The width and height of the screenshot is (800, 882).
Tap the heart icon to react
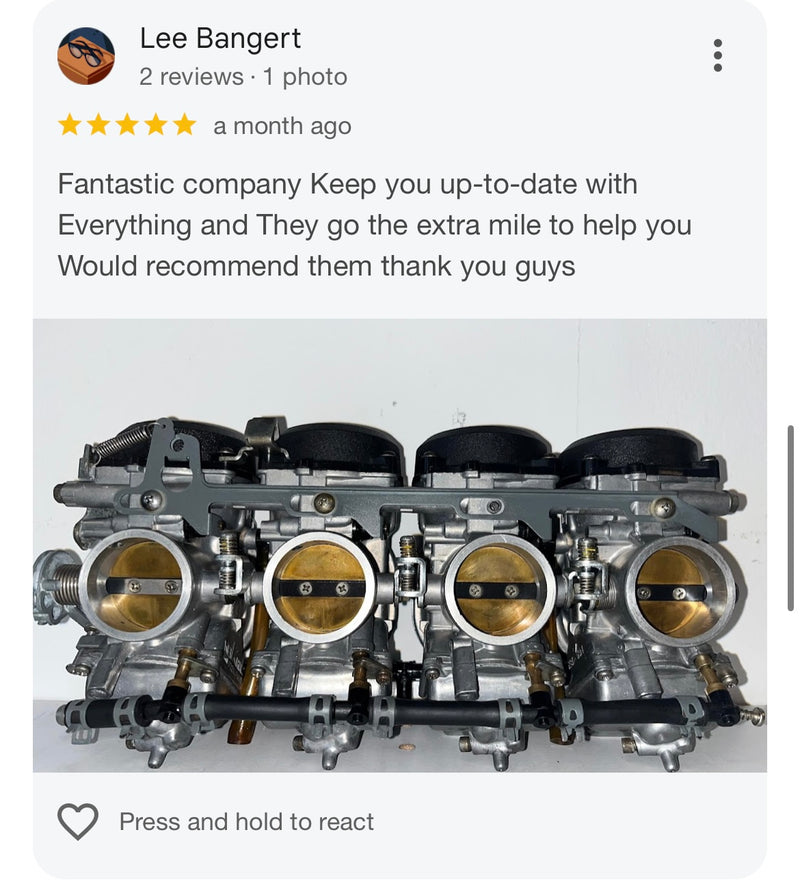[x=78, y=822]
